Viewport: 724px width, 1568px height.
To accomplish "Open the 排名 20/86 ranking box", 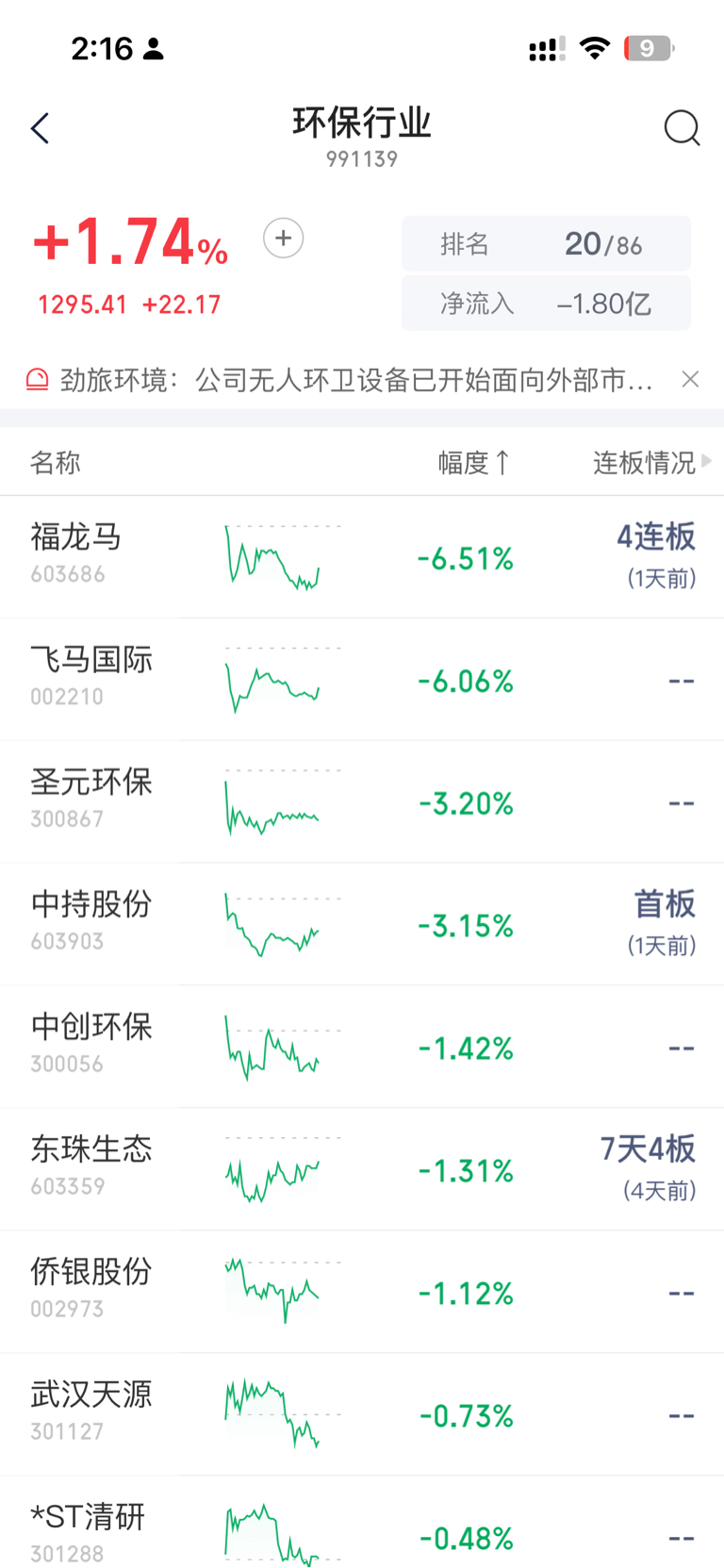I will pyautogui.click(x=546, y=244).
